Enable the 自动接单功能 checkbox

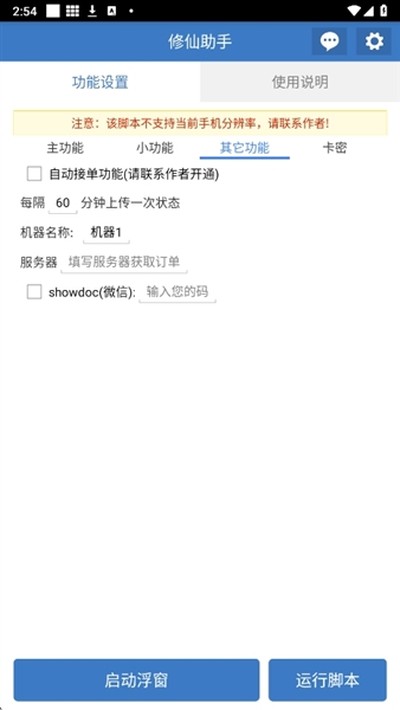[x=34, y=174]
